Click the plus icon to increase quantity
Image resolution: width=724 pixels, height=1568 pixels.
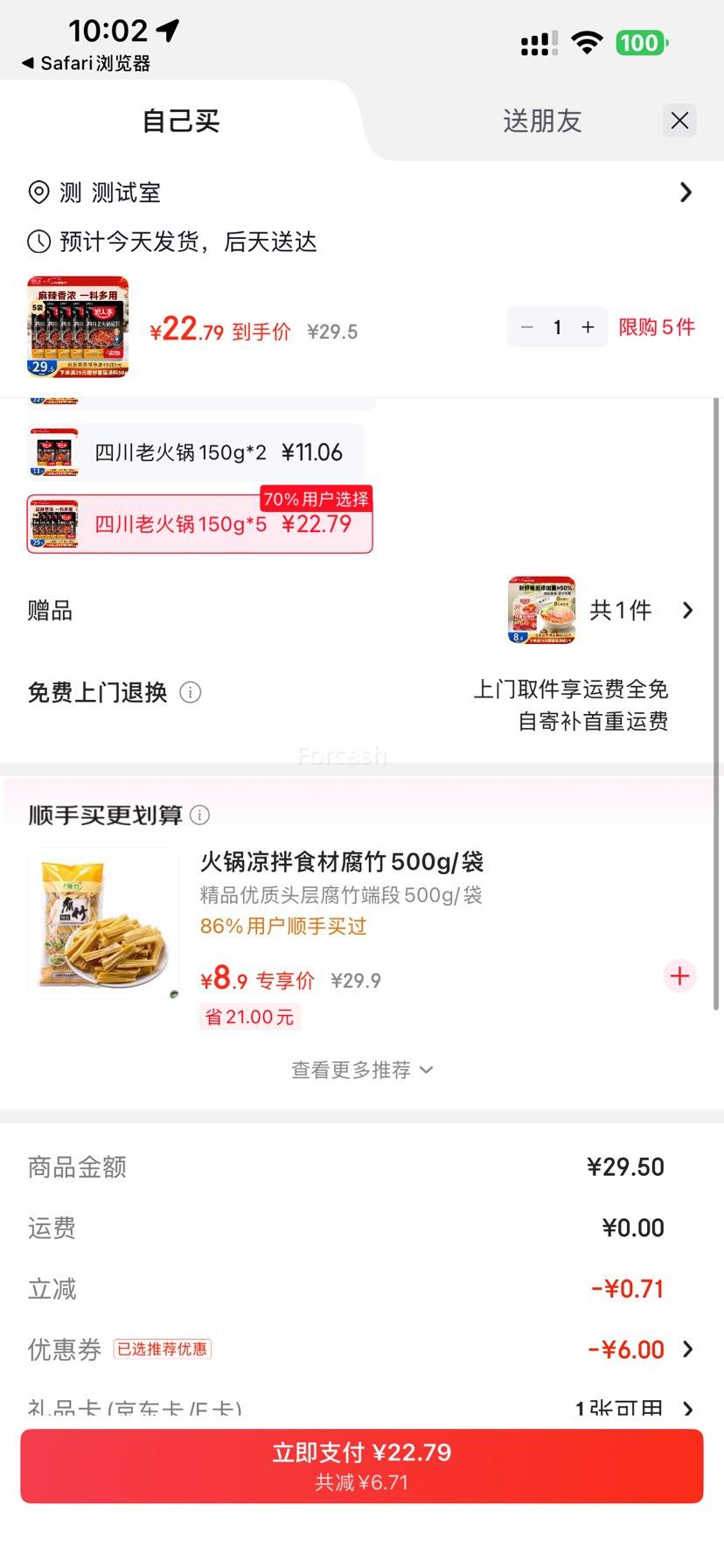[x=588, y=326]
